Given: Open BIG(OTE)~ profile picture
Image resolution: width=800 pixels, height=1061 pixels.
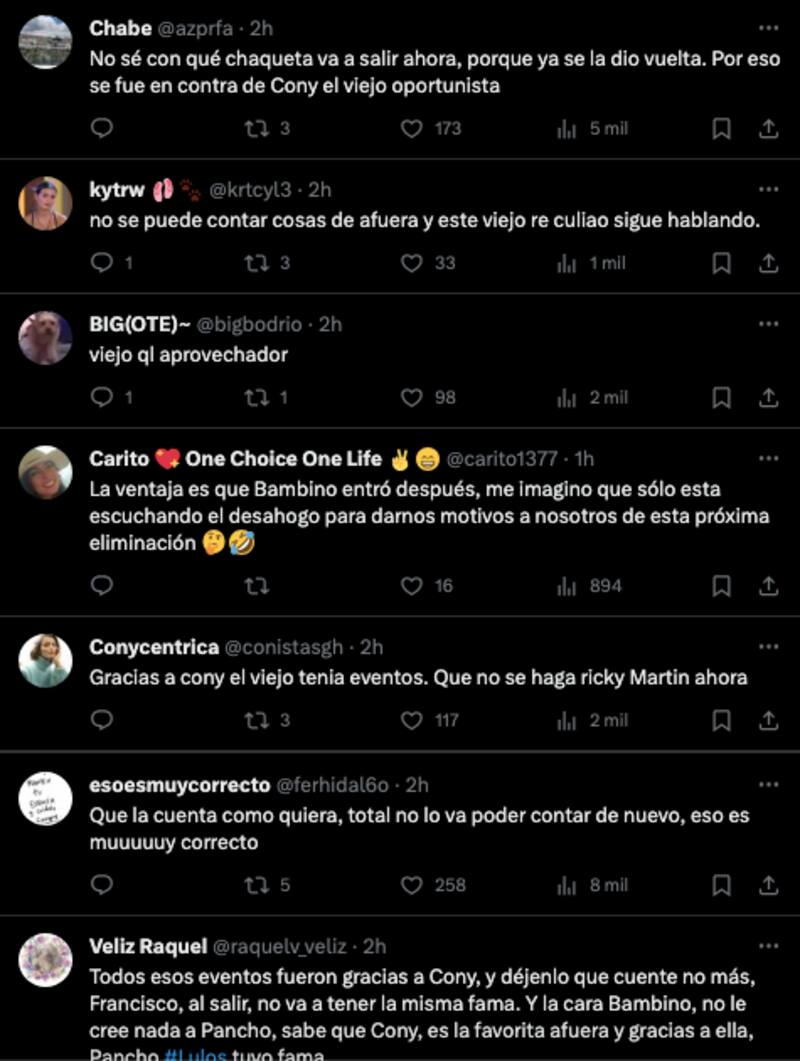Looking at the screenshot, I should click(x=45, y=339).
